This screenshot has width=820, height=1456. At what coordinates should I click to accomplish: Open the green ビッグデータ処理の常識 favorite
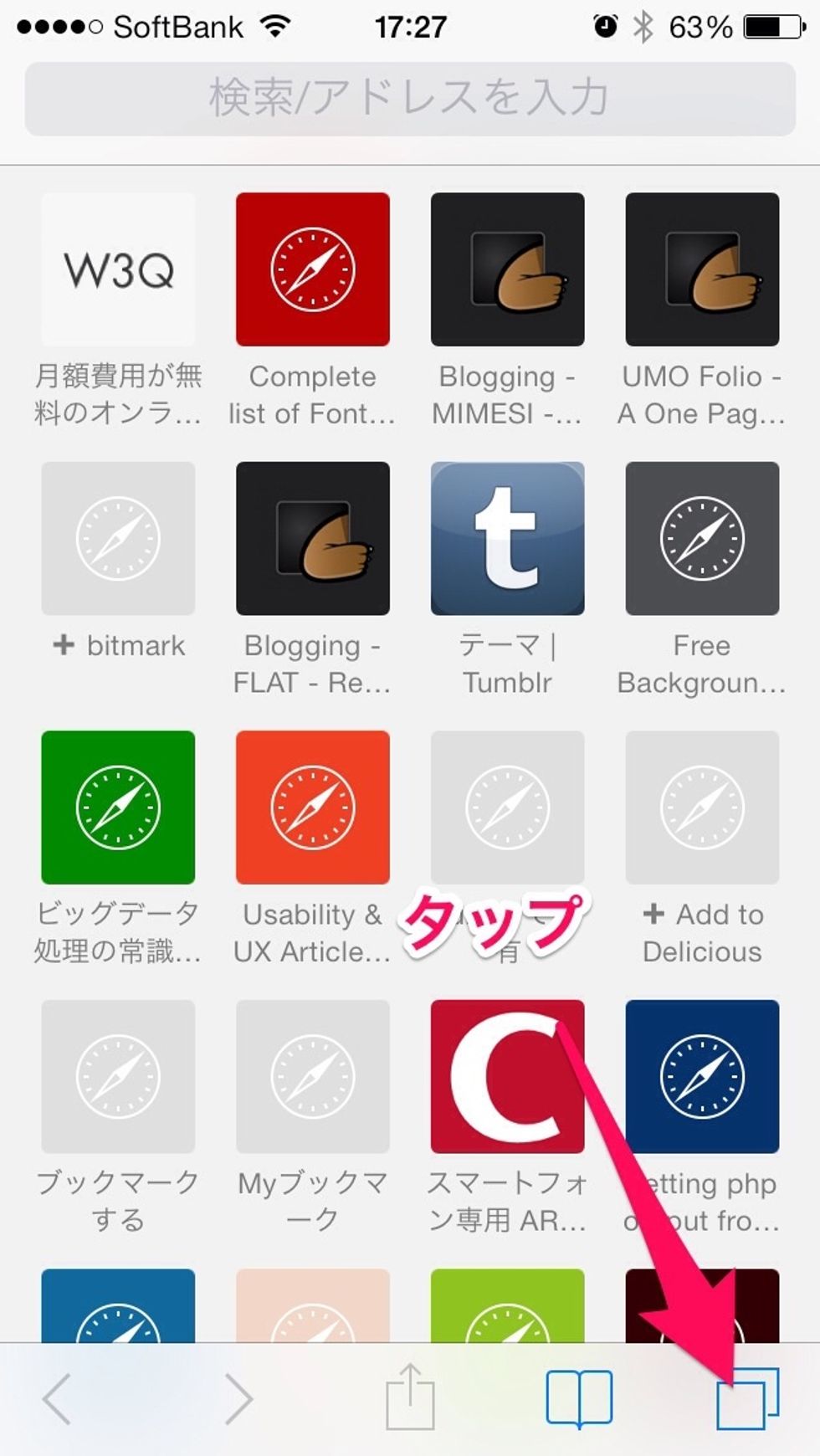click(118, 807)
